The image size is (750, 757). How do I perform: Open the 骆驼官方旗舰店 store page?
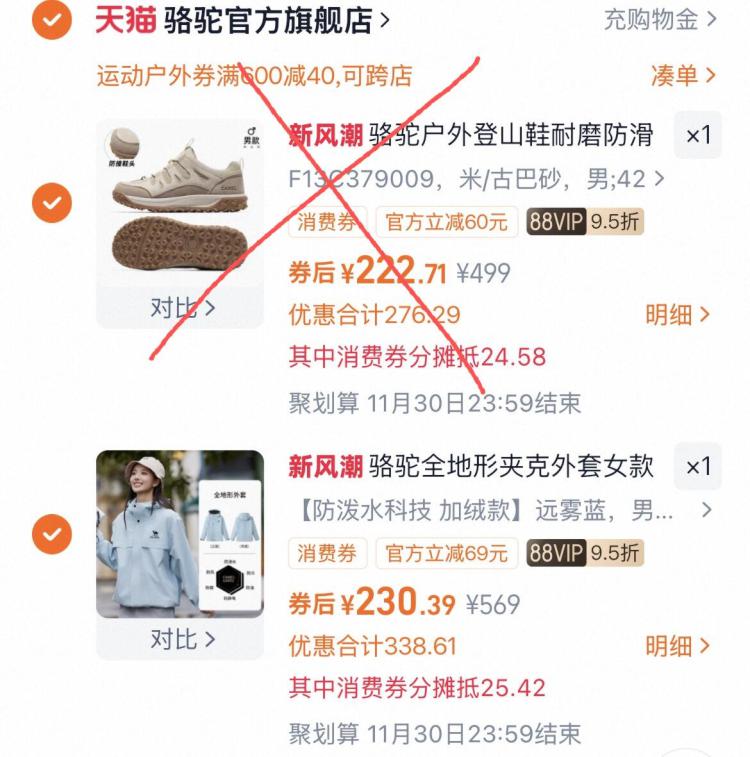(240, 19)
